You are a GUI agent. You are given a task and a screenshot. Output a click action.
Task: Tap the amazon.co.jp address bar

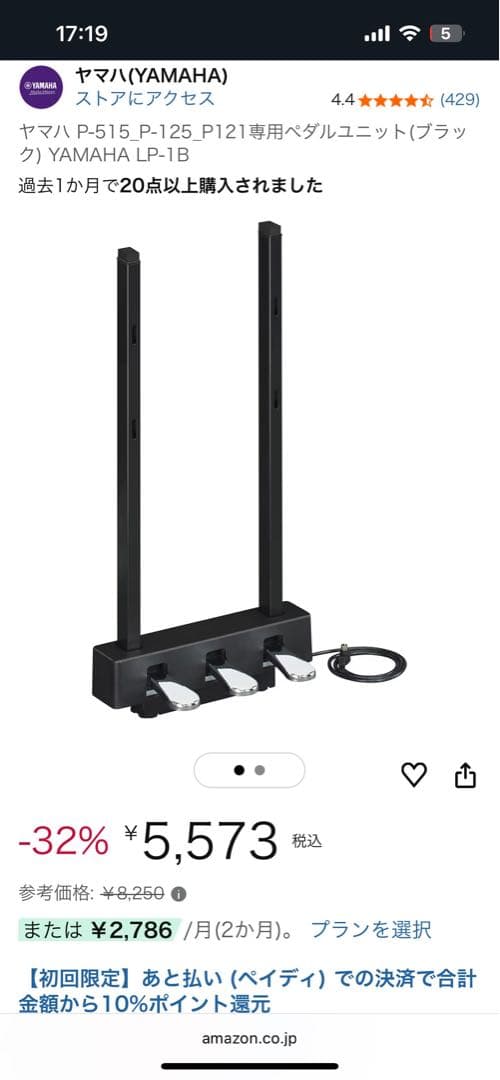[x=249, y=1039]
